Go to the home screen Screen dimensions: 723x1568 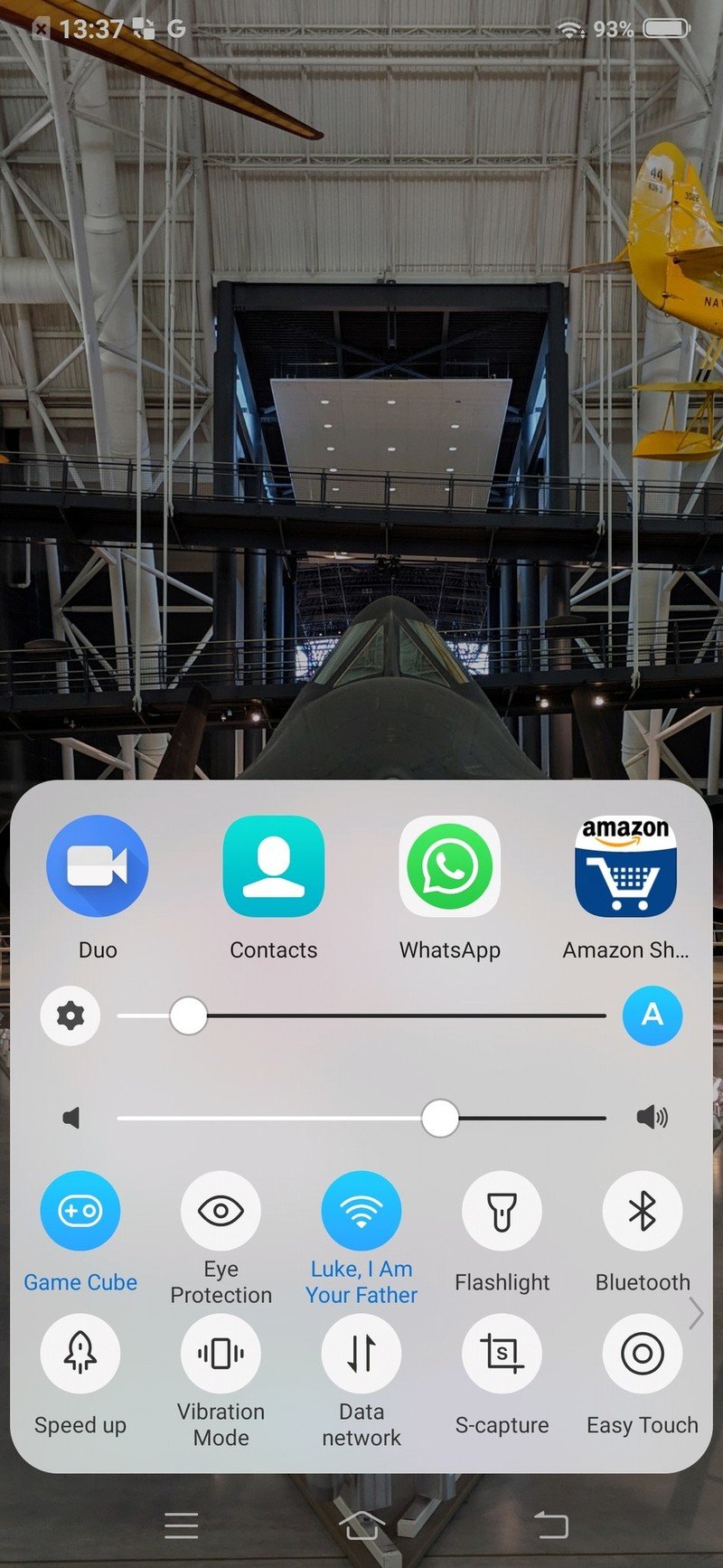361,1525
